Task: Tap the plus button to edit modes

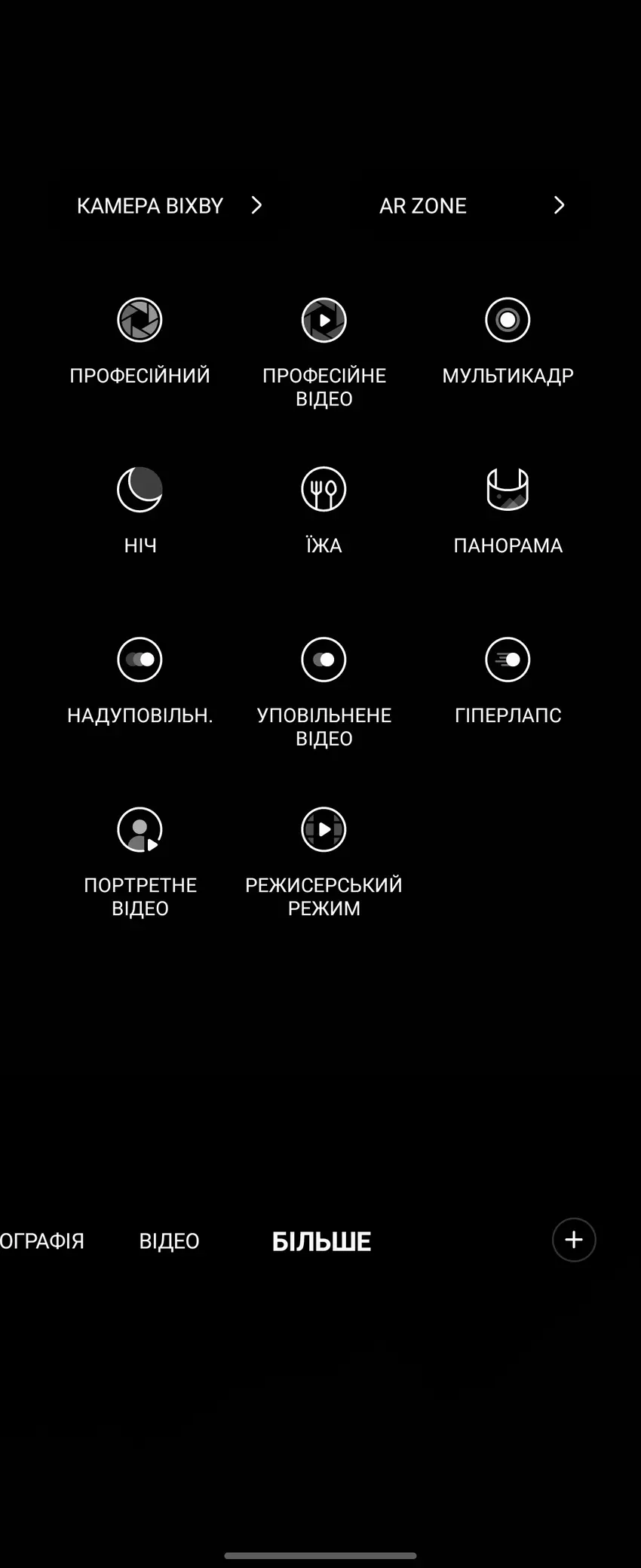Action: [574, 1240]
